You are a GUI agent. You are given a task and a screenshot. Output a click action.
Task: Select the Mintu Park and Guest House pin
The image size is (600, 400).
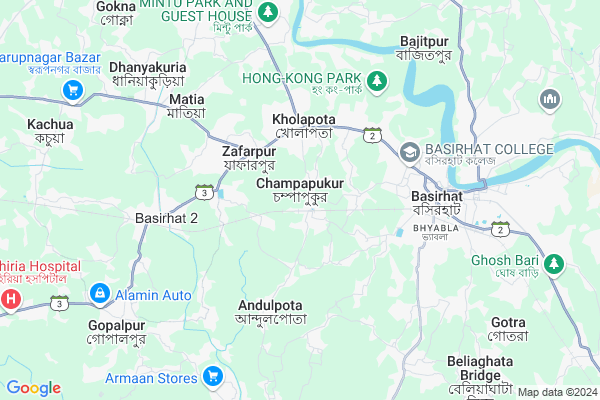(x=267, y=11)
